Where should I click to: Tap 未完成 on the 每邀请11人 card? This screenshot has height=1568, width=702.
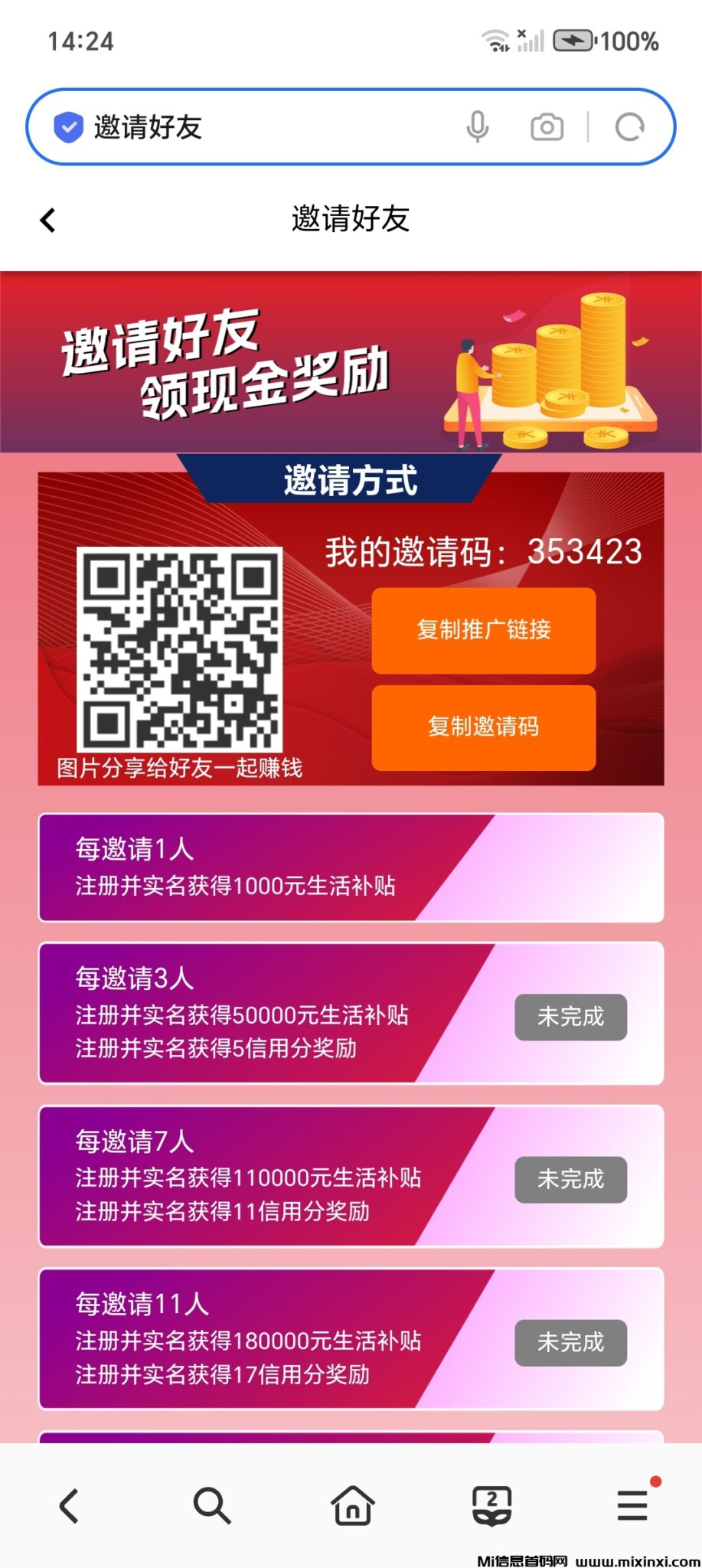click(x=570, y=1342)
